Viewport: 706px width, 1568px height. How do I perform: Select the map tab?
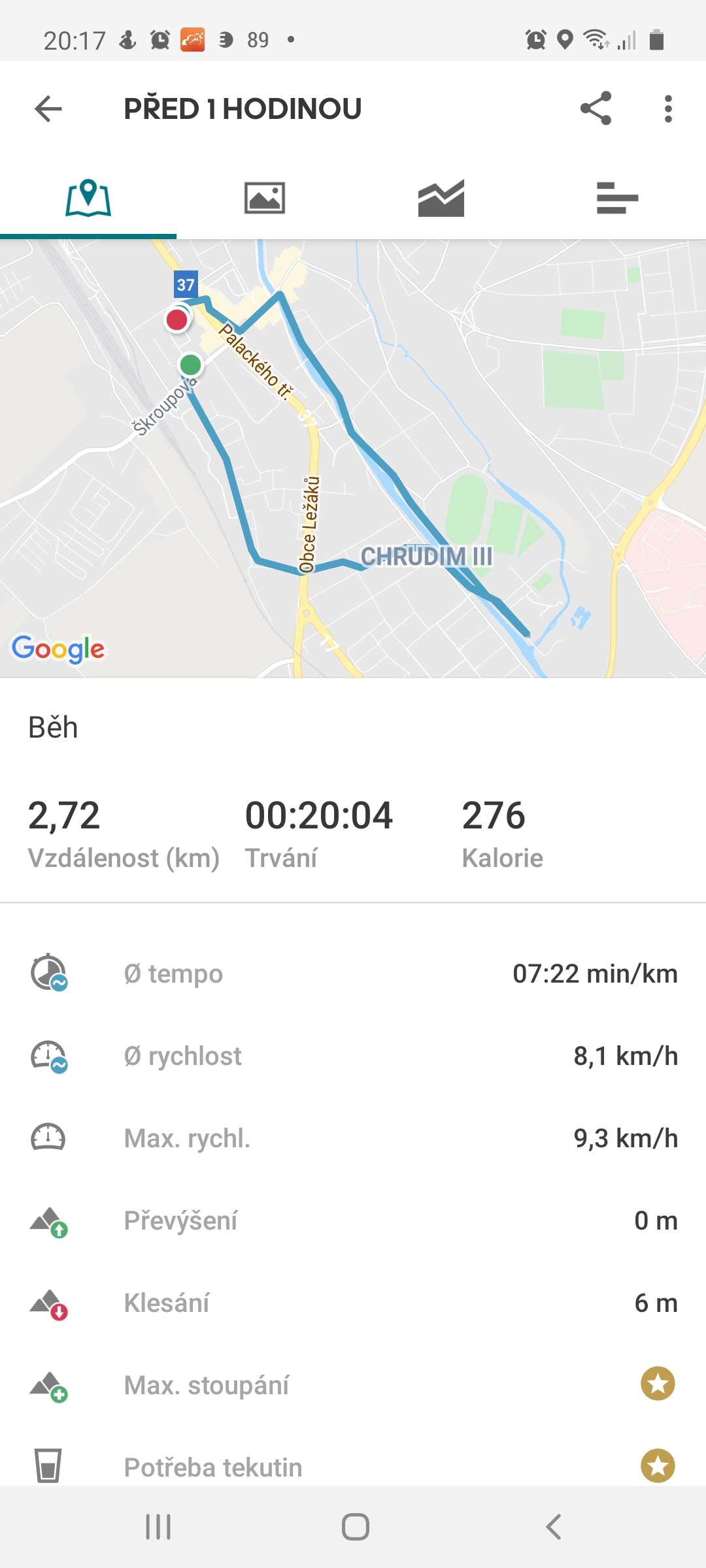[88, 197]
